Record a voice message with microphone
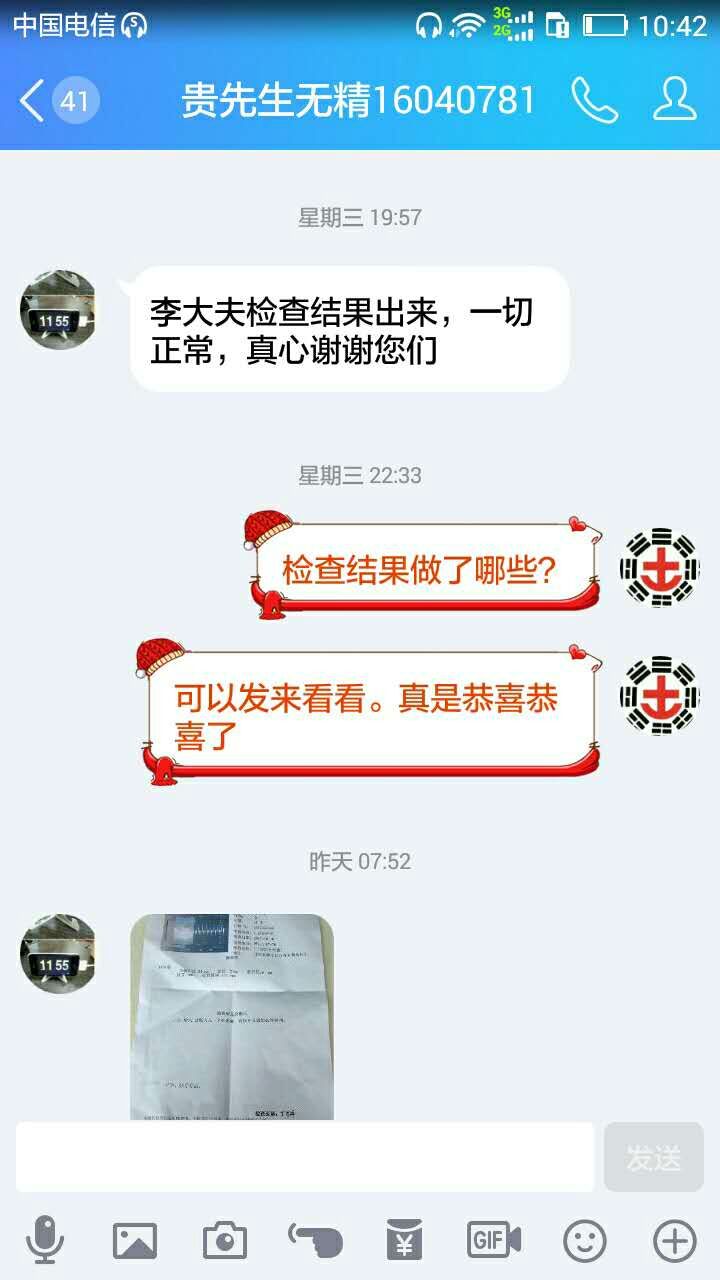This screenshot has height=1280, width=720. click(x=45, y=1241)
